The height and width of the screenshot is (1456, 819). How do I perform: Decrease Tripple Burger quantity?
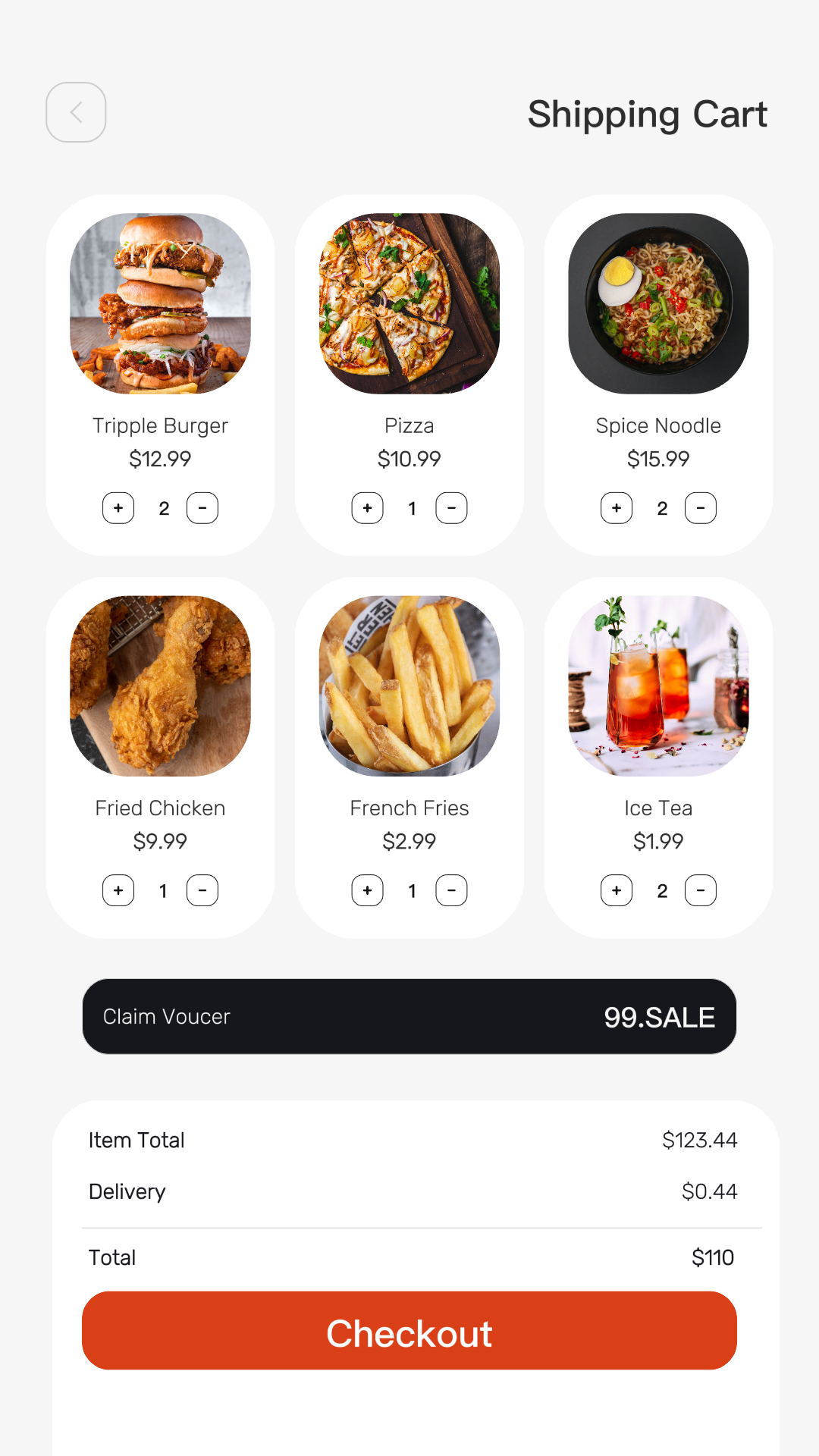pyautogui.click(x=202, y=508)
